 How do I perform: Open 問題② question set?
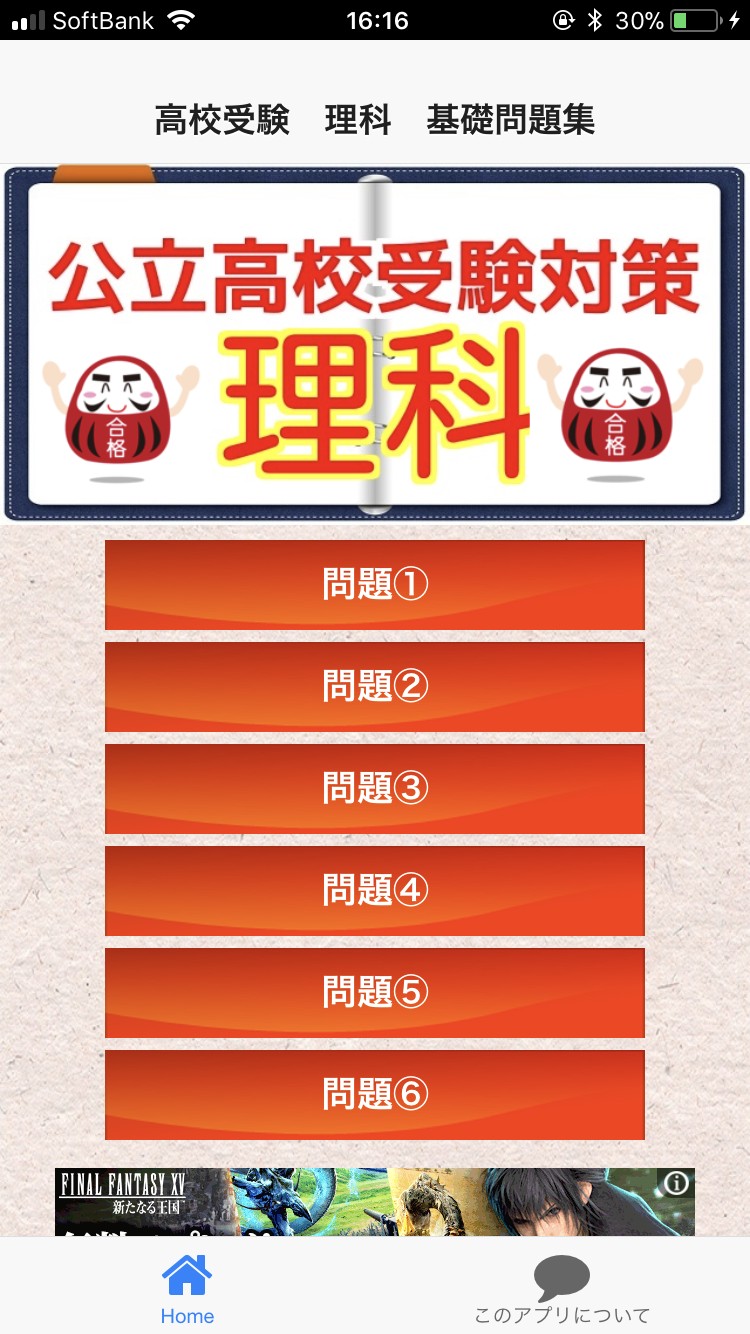[375, 687]
